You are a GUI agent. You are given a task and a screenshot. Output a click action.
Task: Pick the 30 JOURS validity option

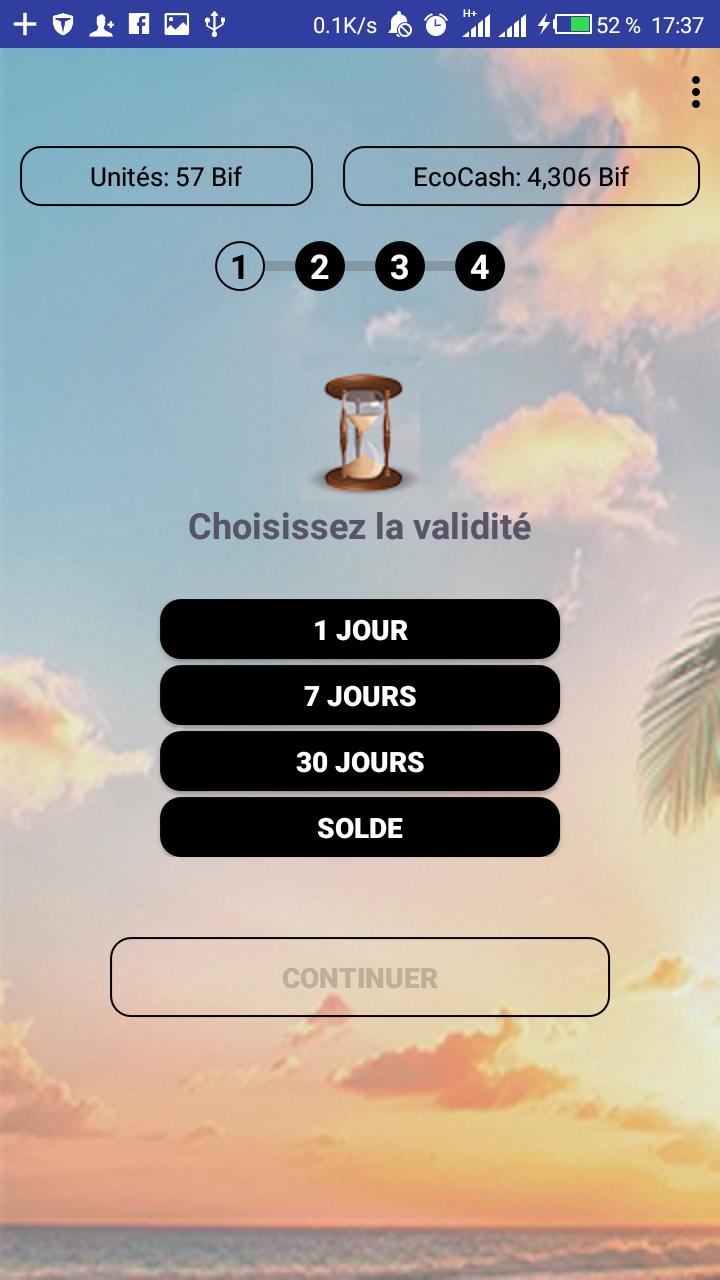360,762
